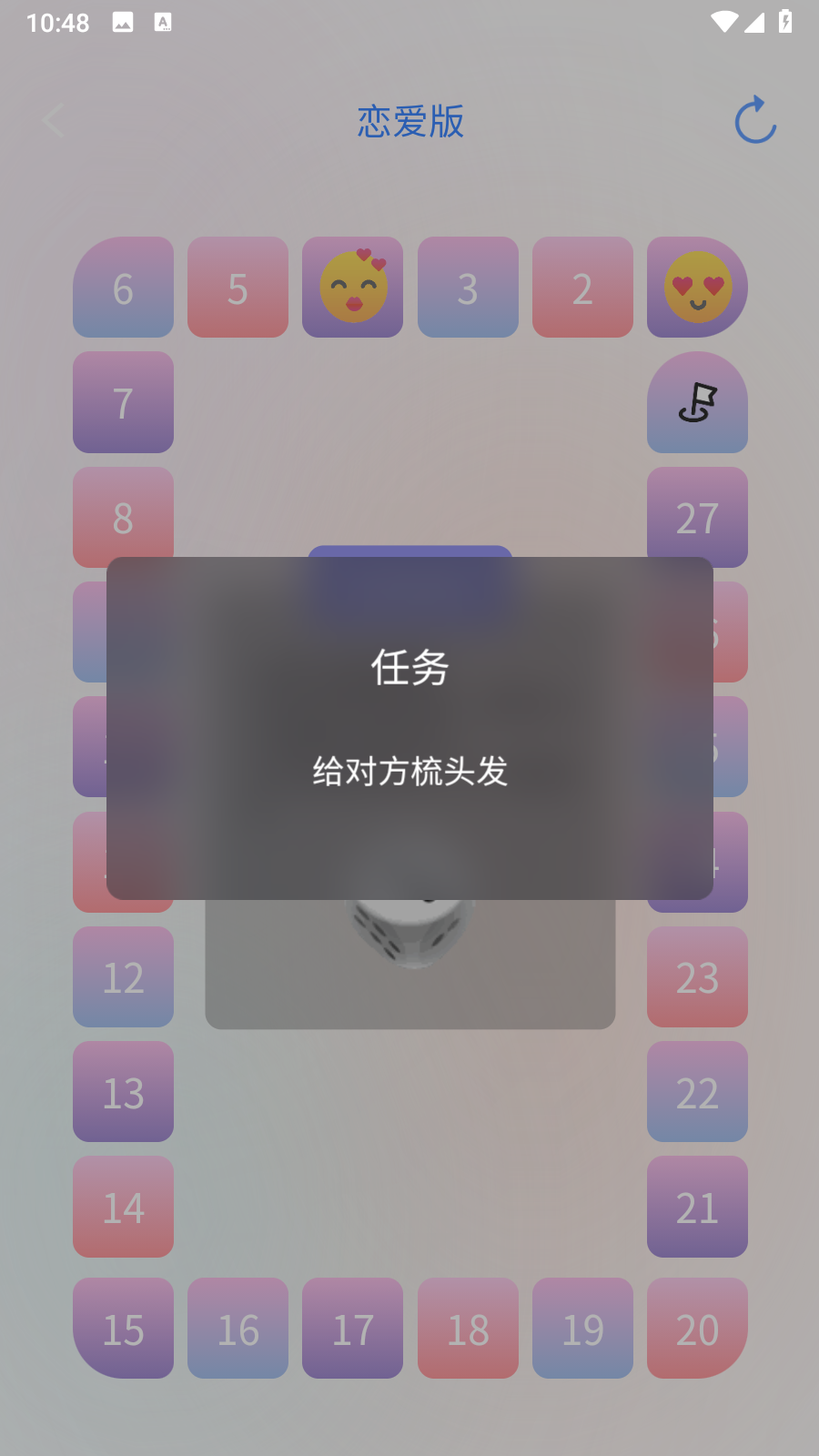Tap the heart-eyes emoji tile
The width and height of the screenshot is (819, 1456).
coord(697,288)
